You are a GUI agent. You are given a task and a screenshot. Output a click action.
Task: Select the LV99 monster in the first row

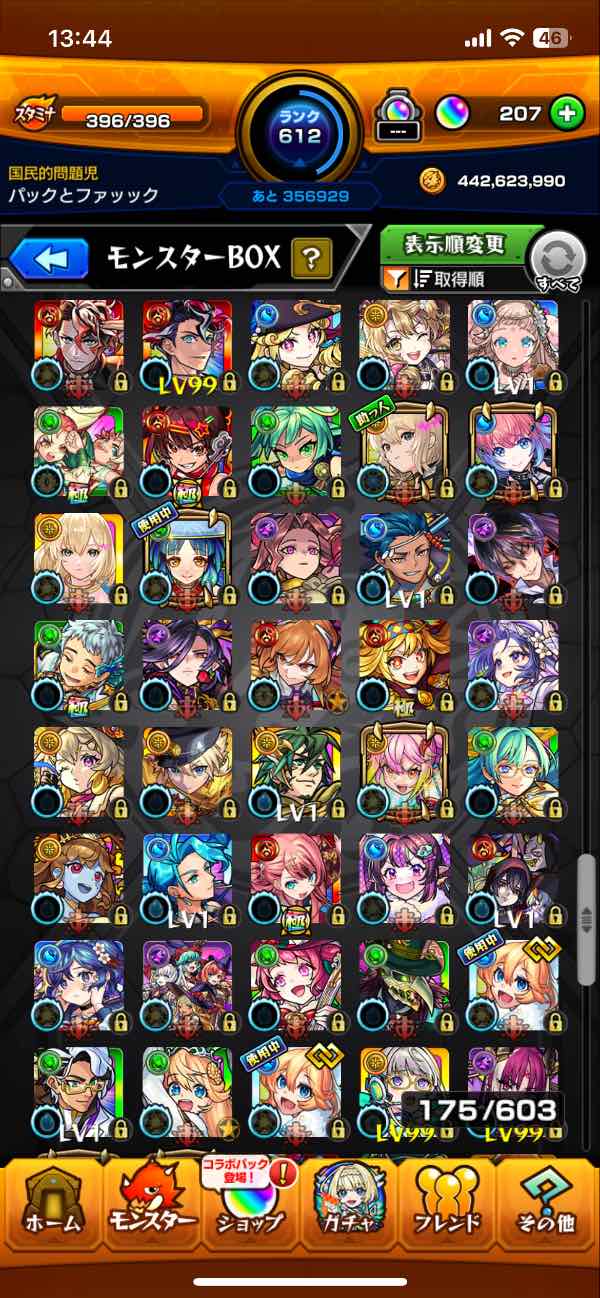pos(187,345)
